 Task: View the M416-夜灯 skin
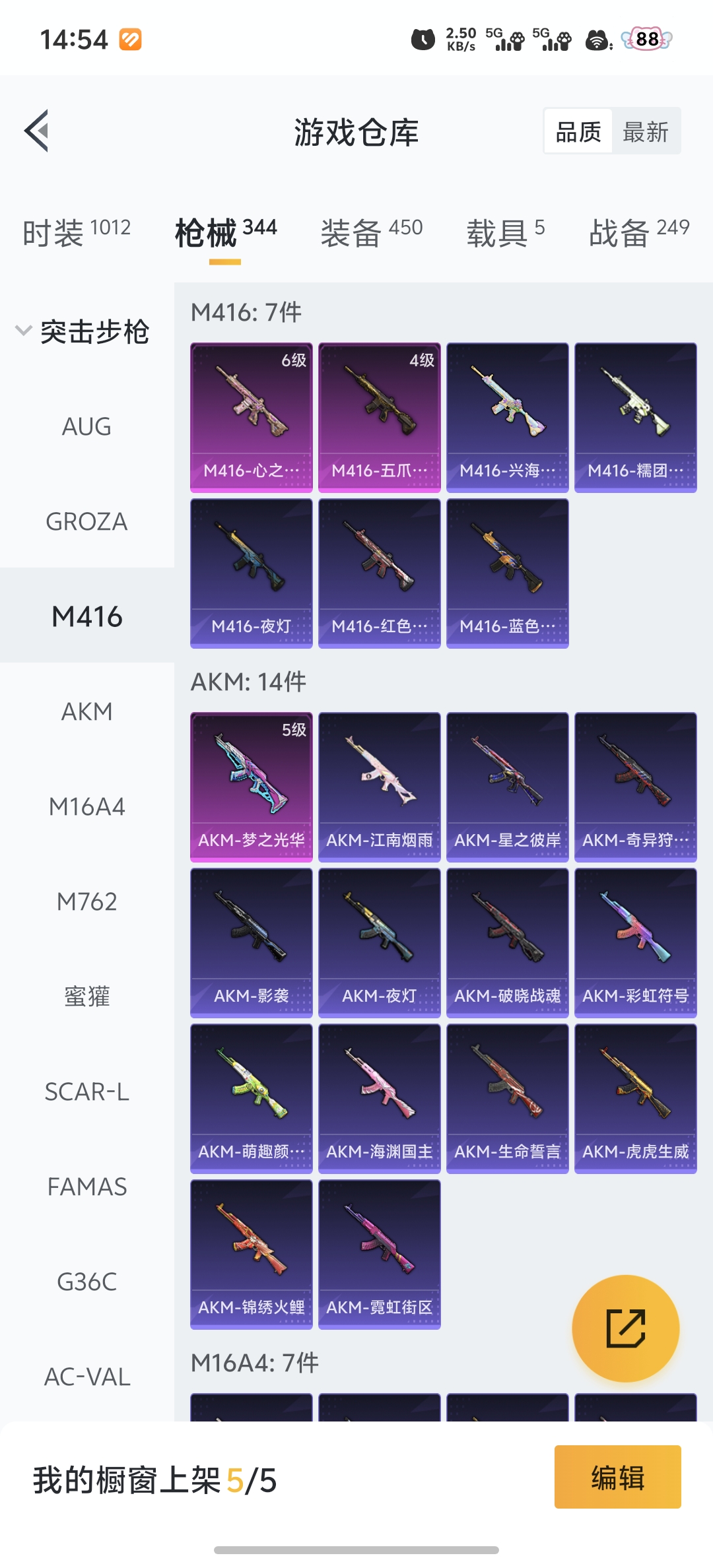pos(252,573)
